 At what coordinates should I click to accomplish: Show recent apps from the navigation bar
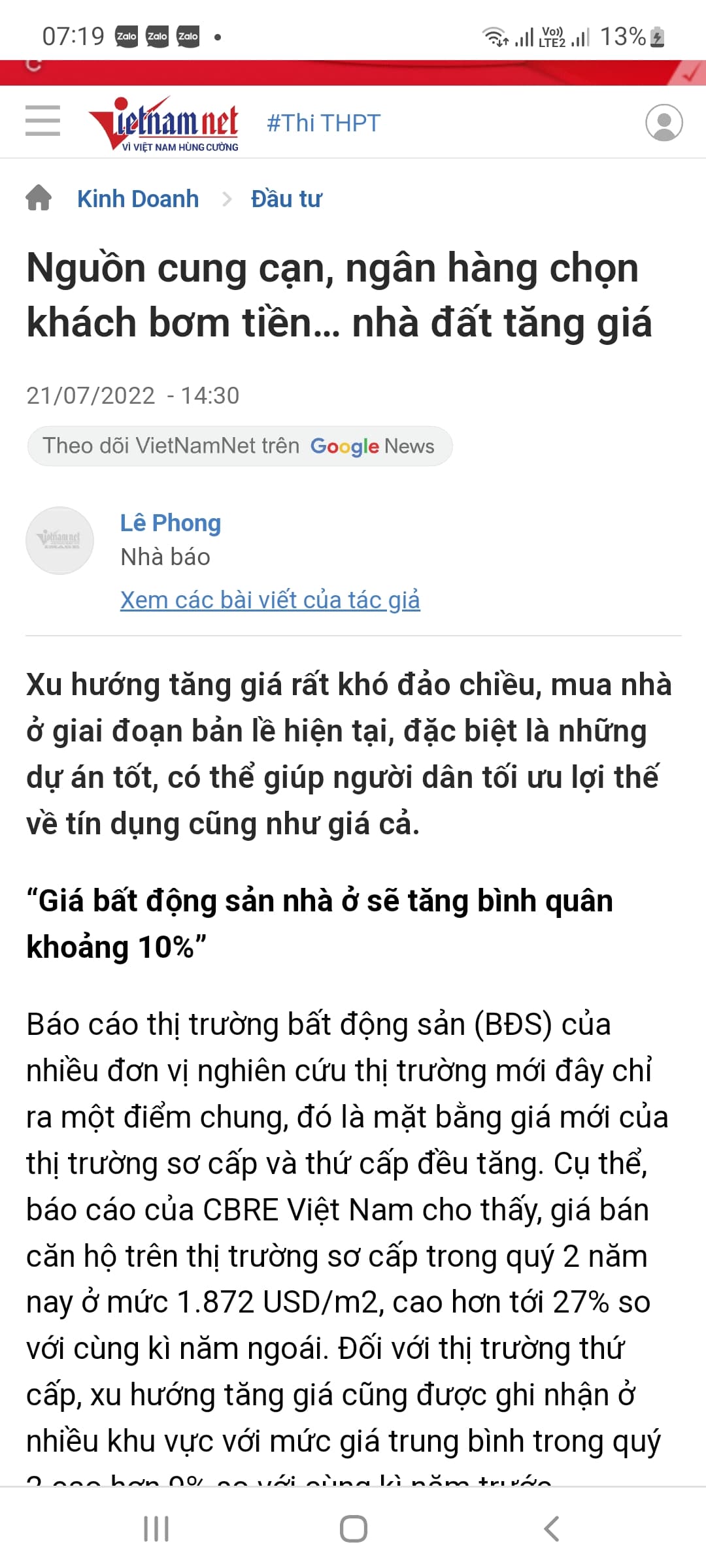(156, 1529)
